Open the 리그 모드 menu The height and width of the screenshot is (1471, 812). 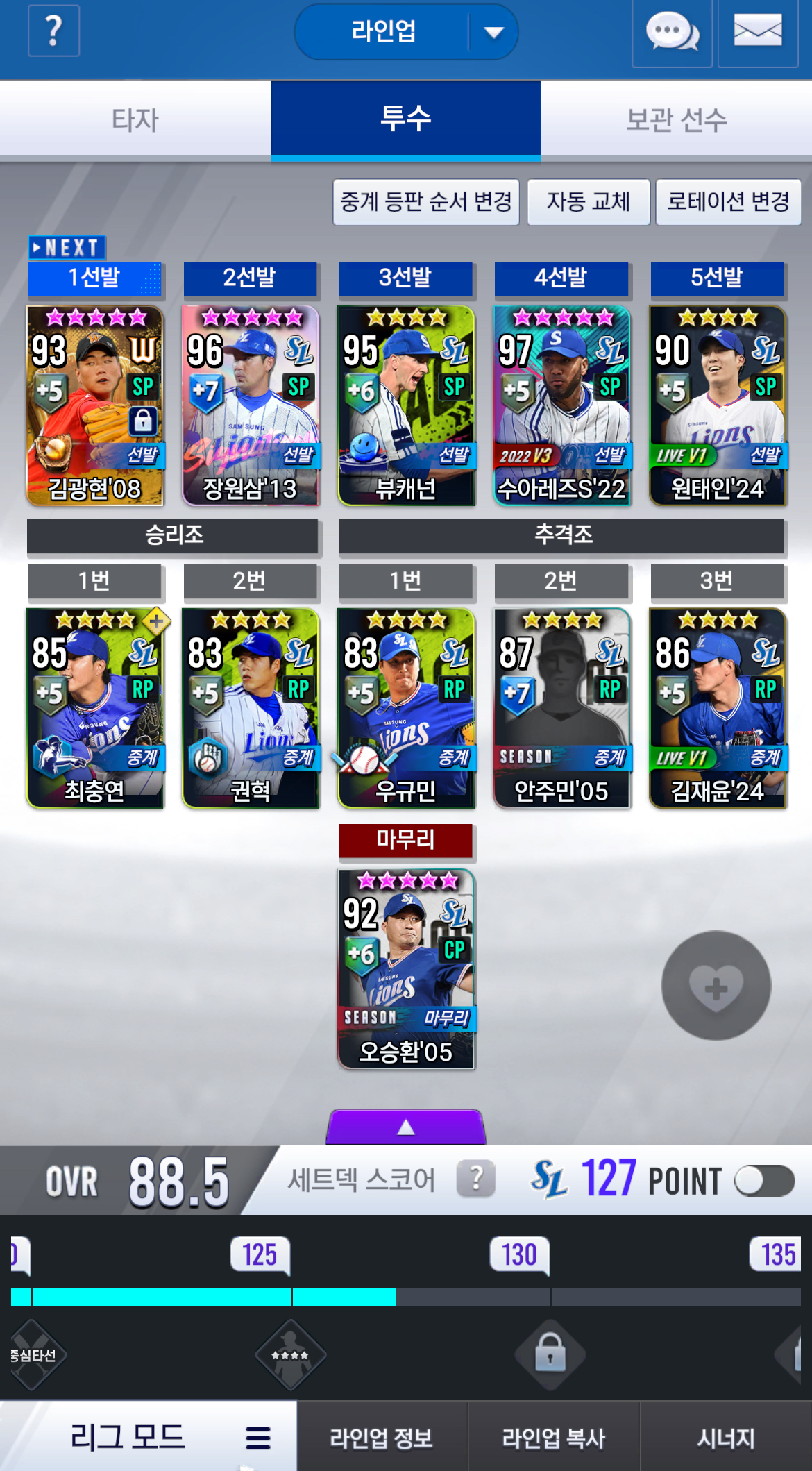click(149, 1437)
